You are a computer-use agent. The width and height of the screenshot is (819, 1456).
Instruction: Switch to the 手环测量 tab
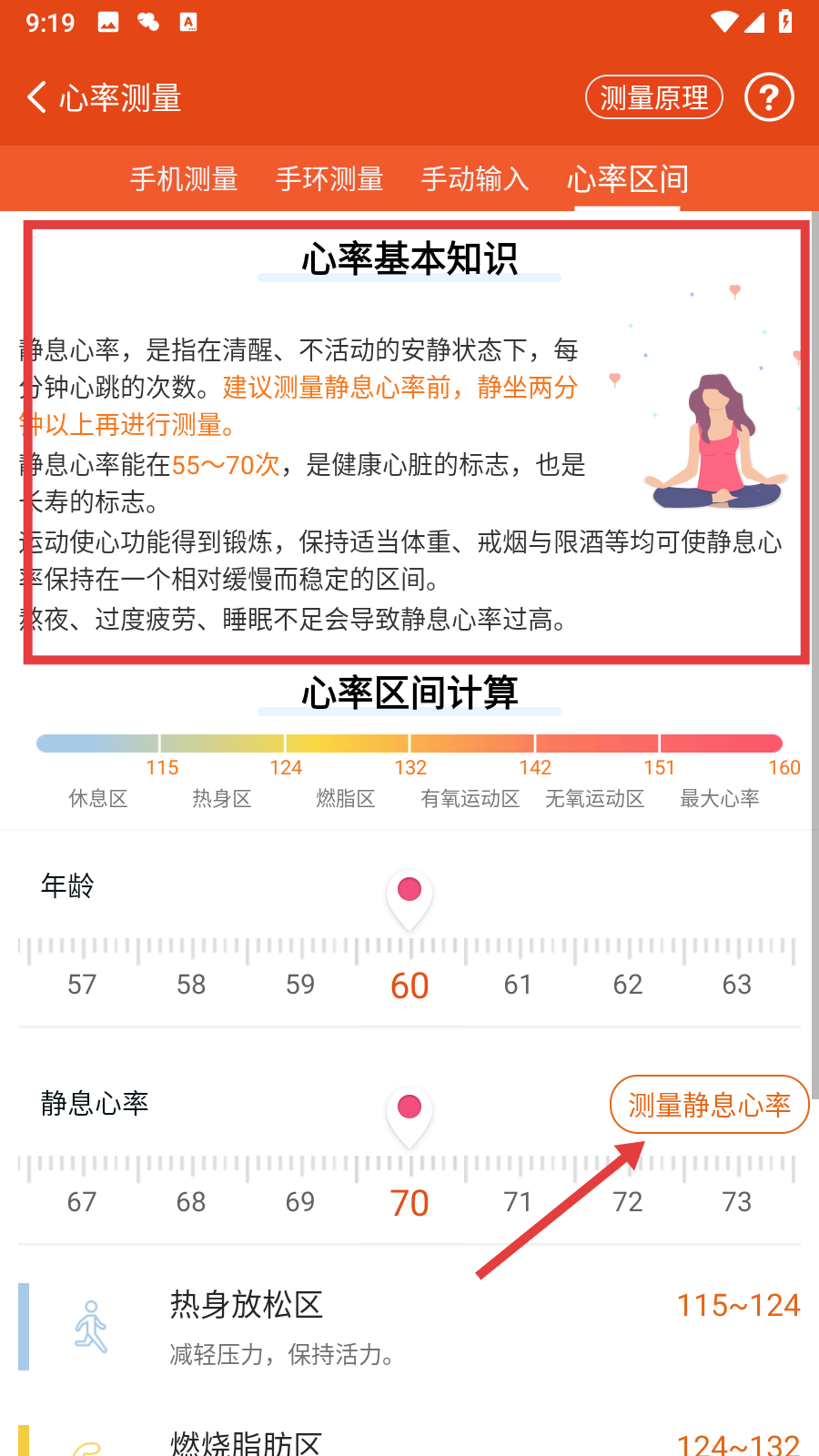point(329,179)
